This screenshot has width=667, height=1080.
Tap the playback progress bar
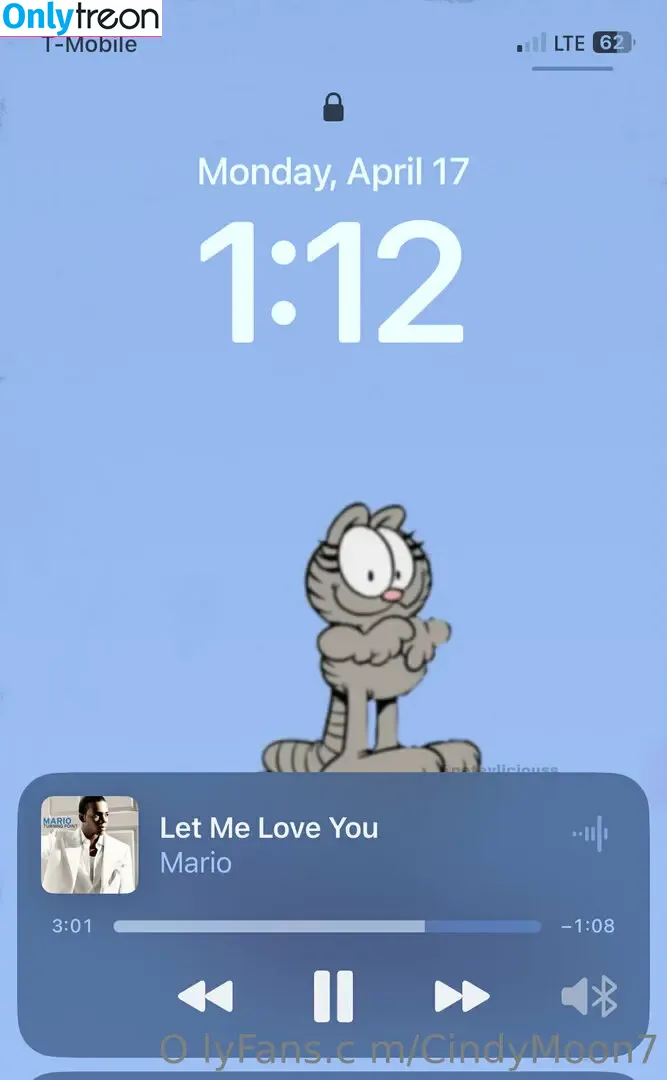tap(327, 926)
